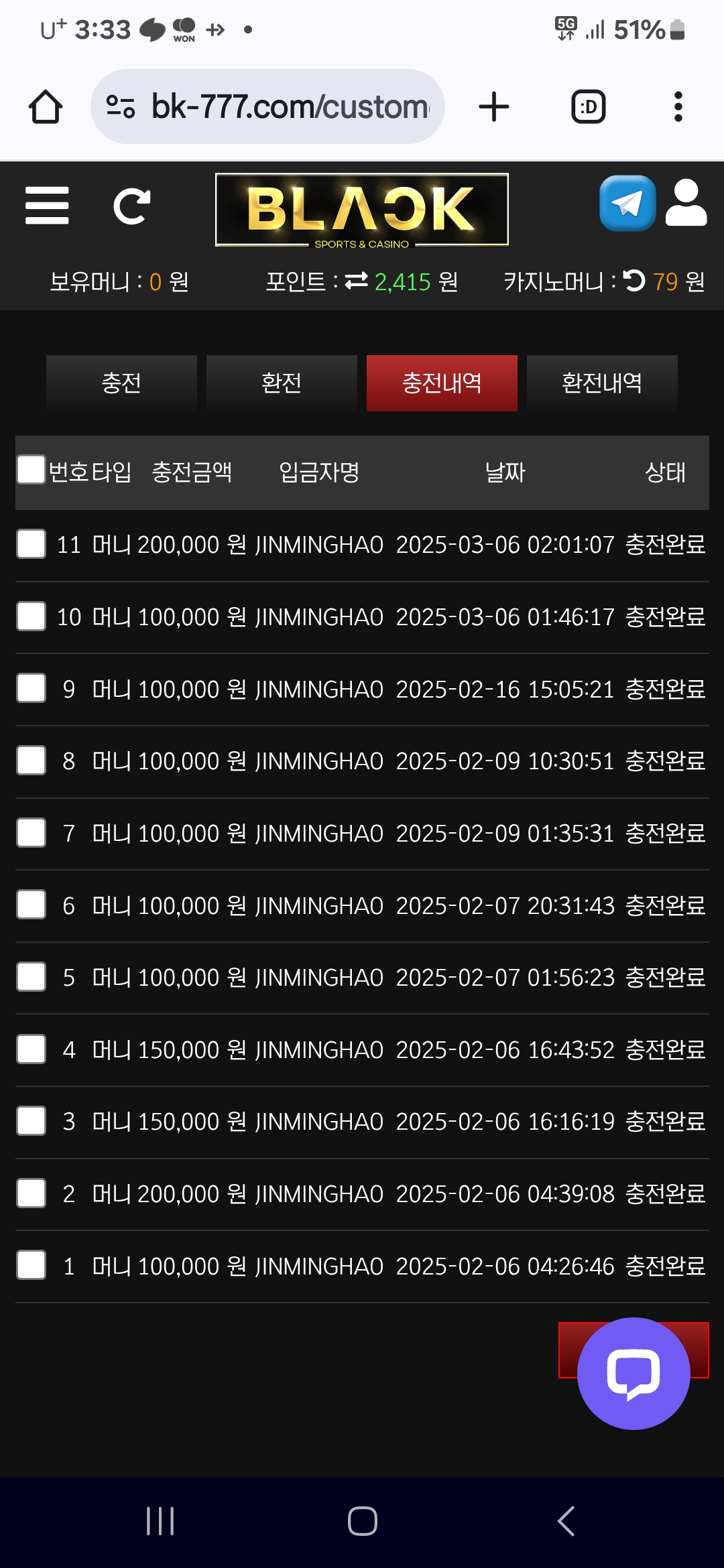The height and width of the screenshot is (1568, 724).
Task: Tick the checkbox for entry 1
Action: pyautogui.click(x=32, y=1265)
